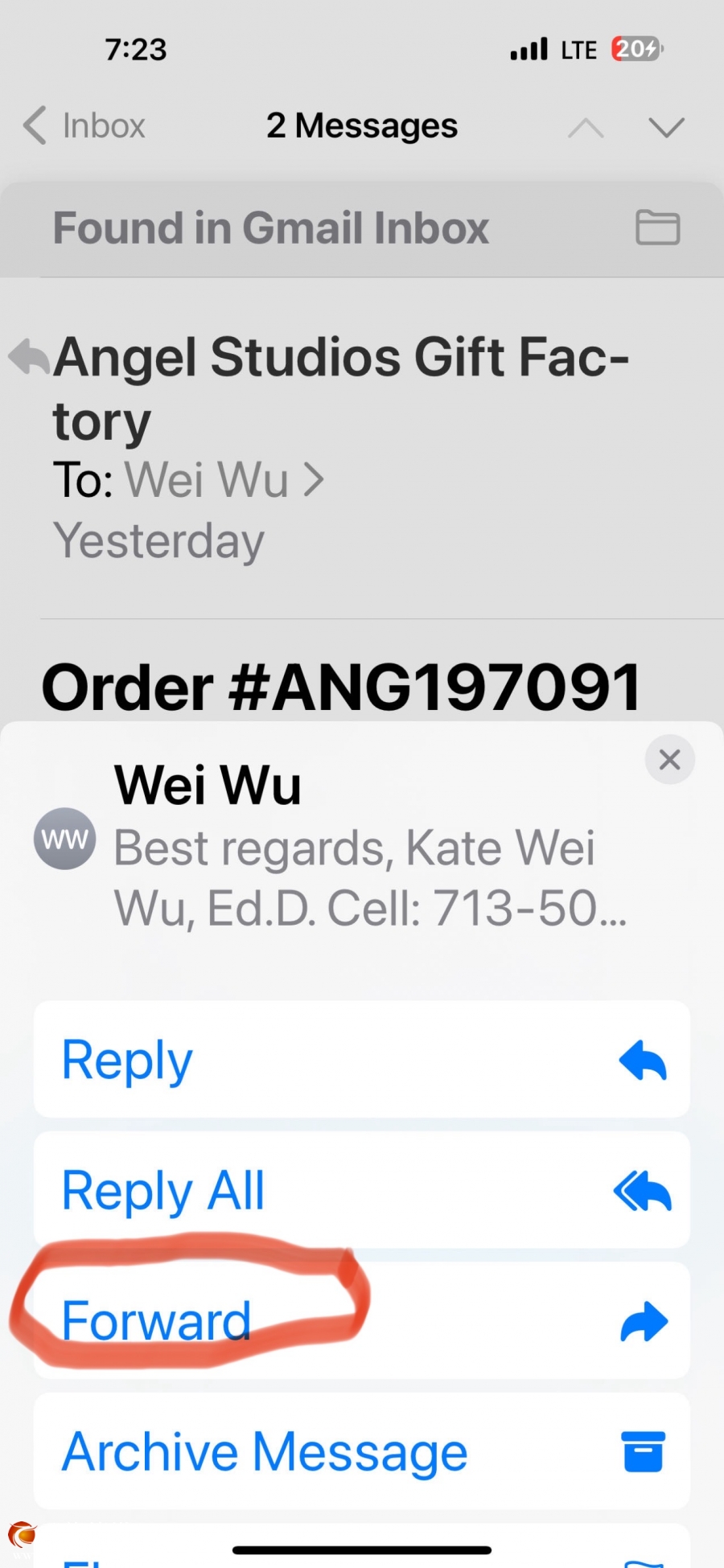The height and width of the screenshot is (1568, 724).
Task: Choose Reply to respond to Wei Wu
Action: coord(362,1059)
